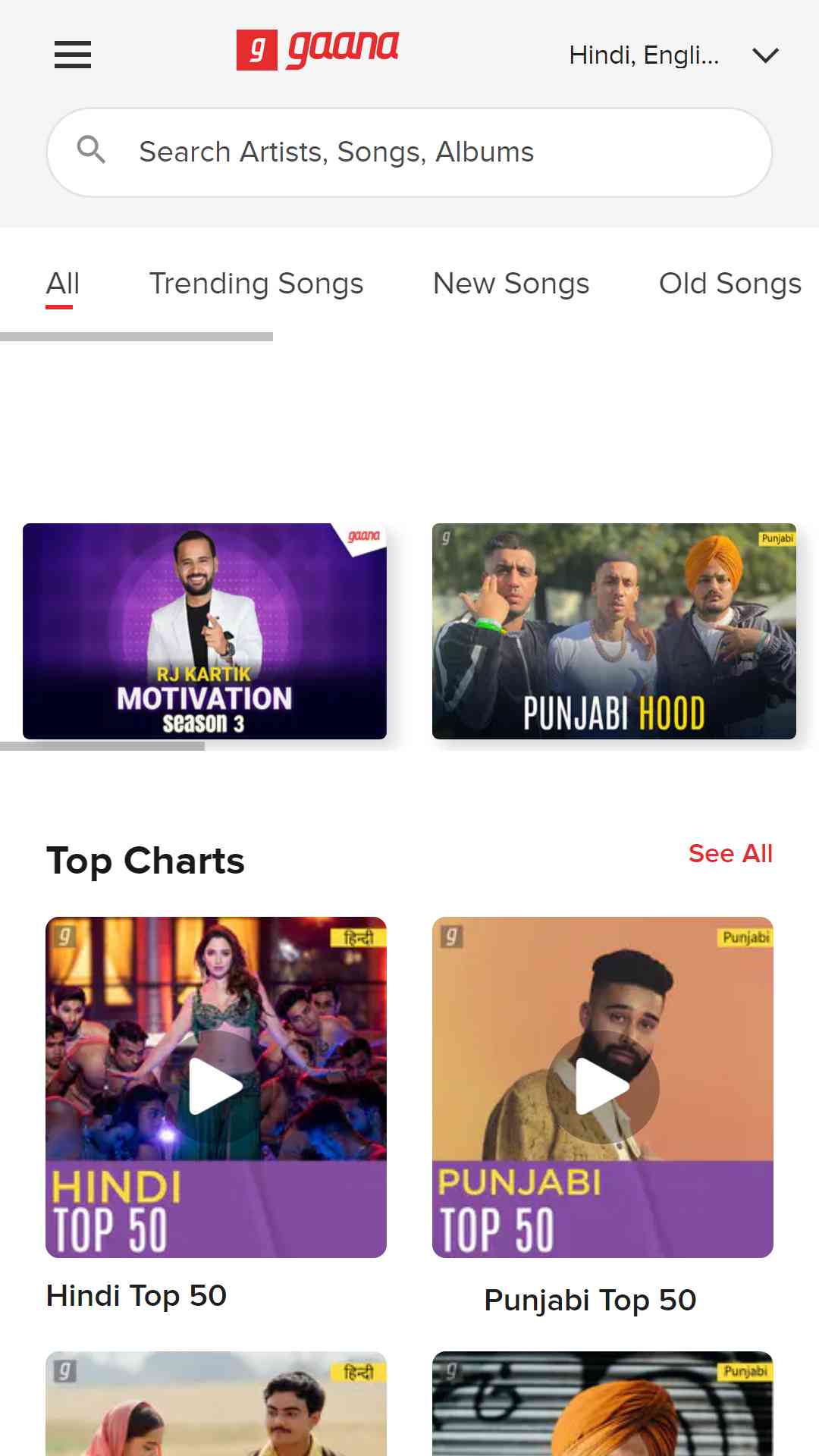Tap the Search Artists, Songs, Albums field
Screen dimensions: 819x1456
[x=409, y=152]
